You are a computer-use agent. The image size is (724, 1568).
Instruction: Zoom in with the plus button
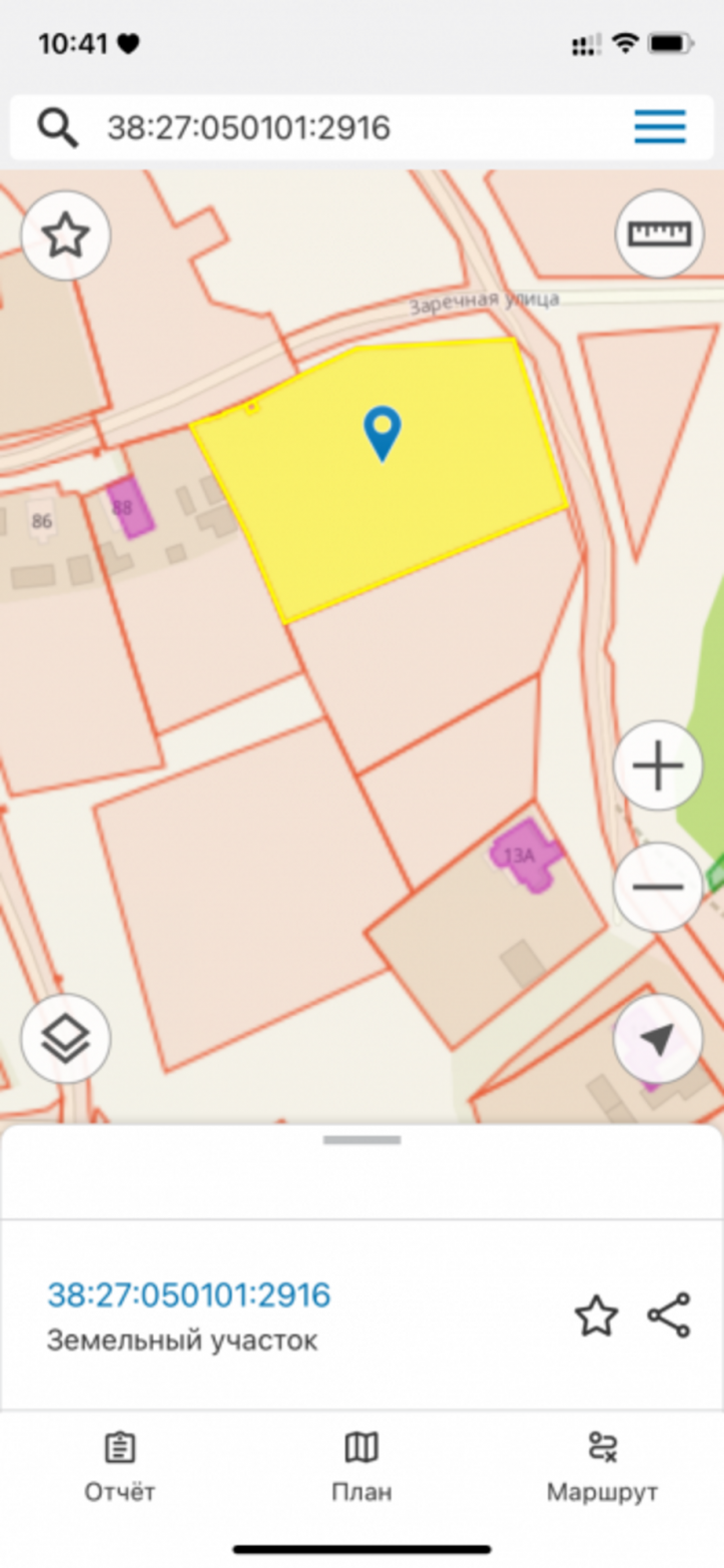[x=658, y=766]
